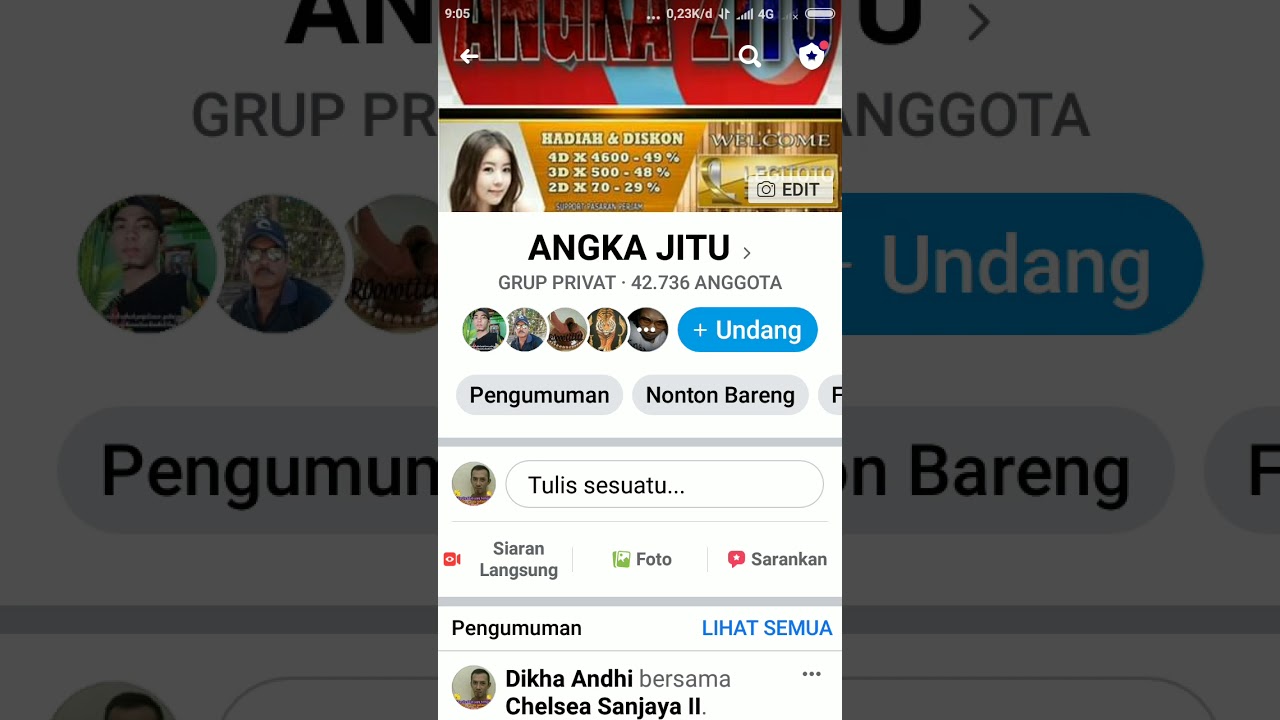Search within the group
The image size is (1280, 720).
[750, 57]
